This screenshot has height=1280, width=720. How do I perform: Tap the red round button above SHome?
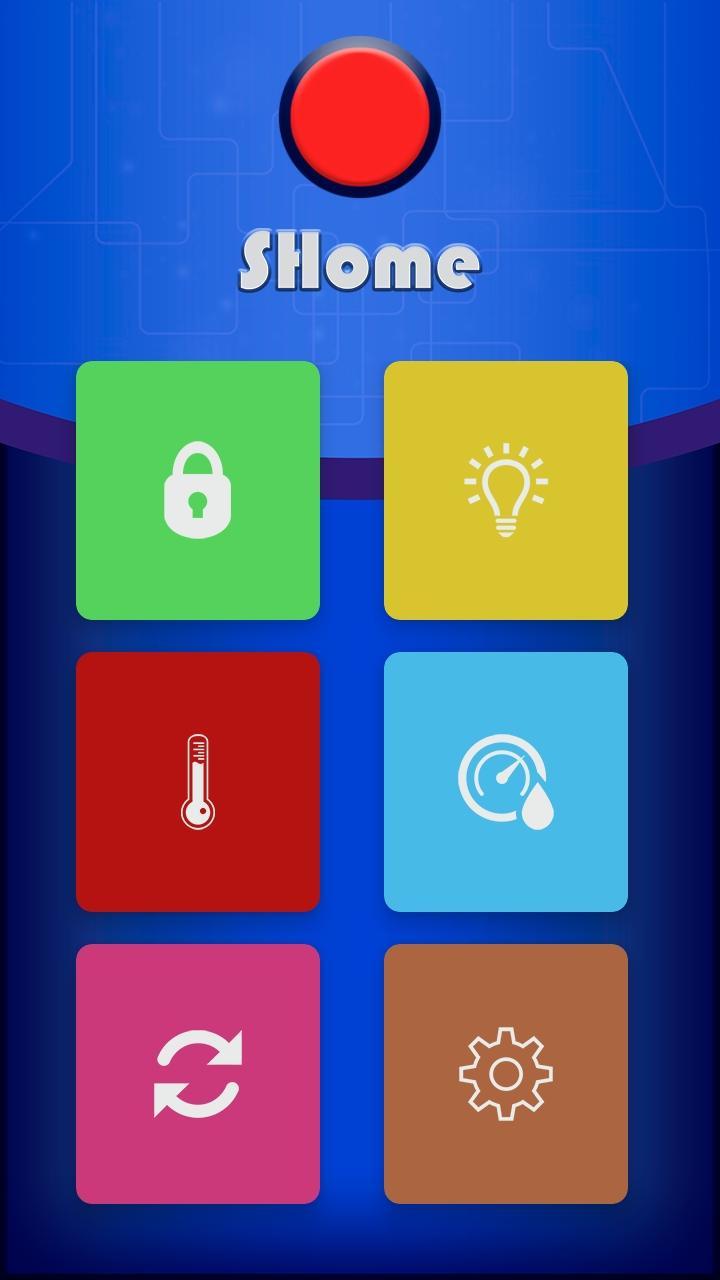[360, 115]
